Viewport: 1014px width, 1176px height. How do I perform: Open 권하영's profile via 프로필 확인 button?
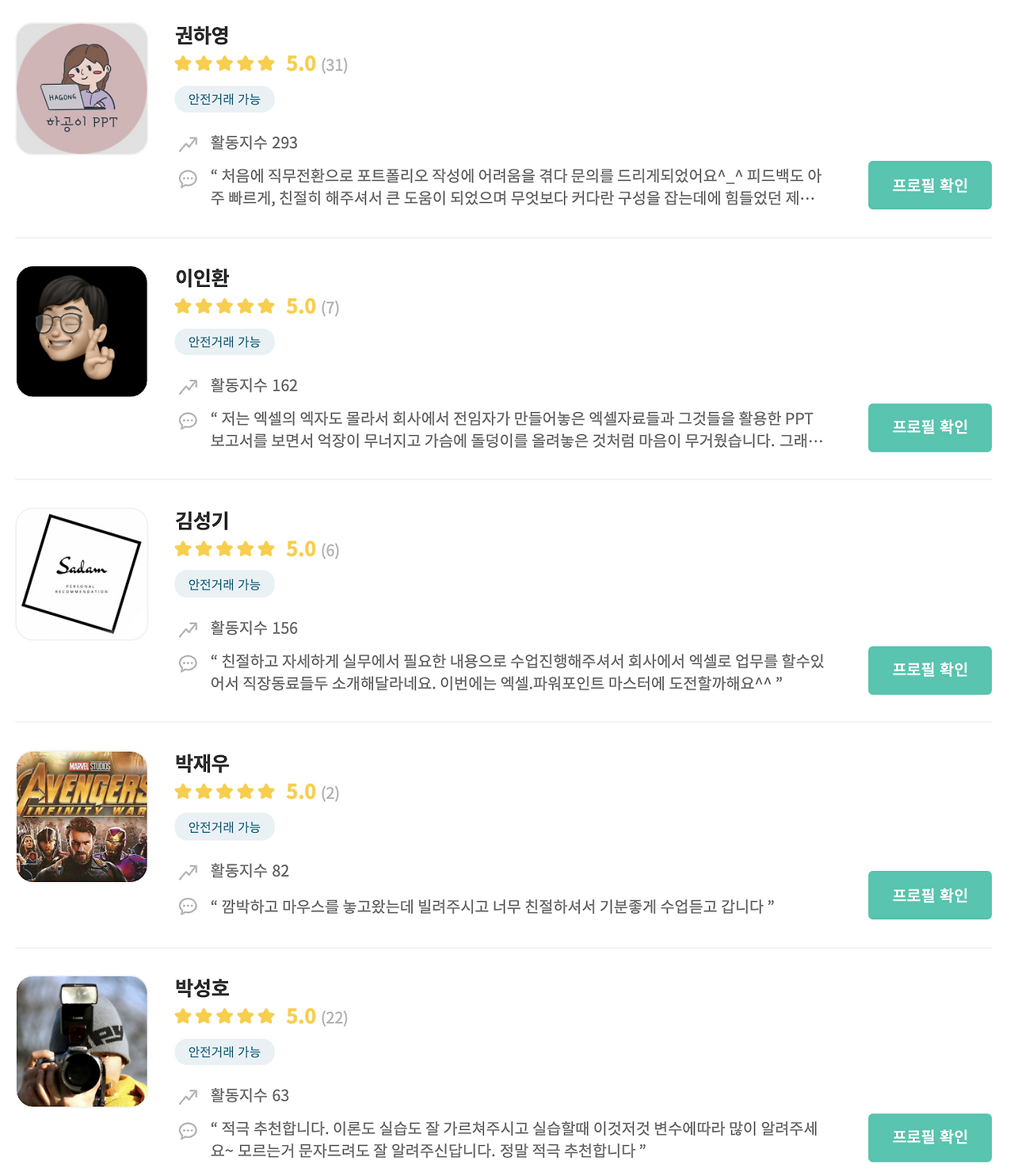coord(930,185)
